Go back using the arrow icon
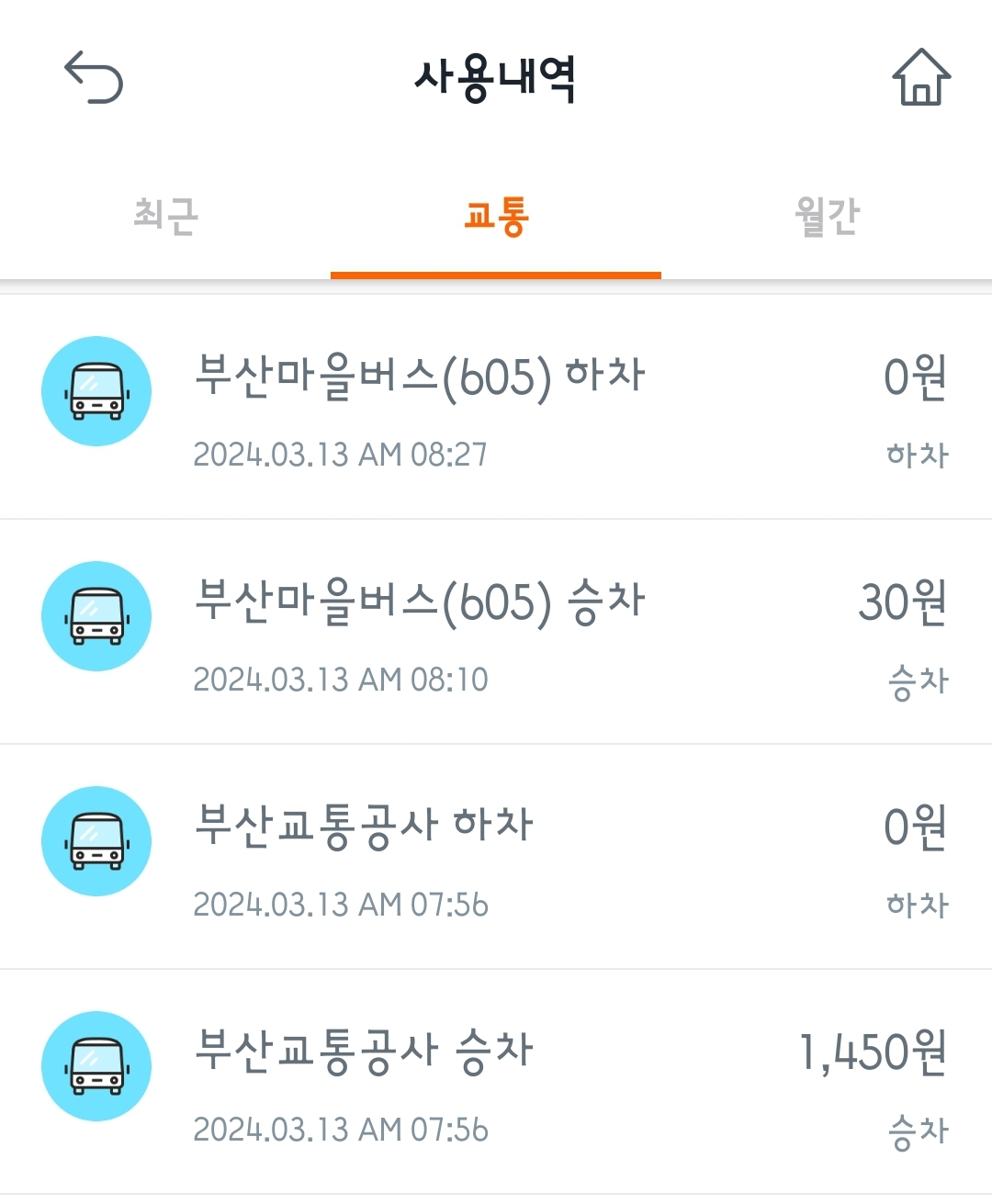992x1204 pixels. (x=94, y=78)
